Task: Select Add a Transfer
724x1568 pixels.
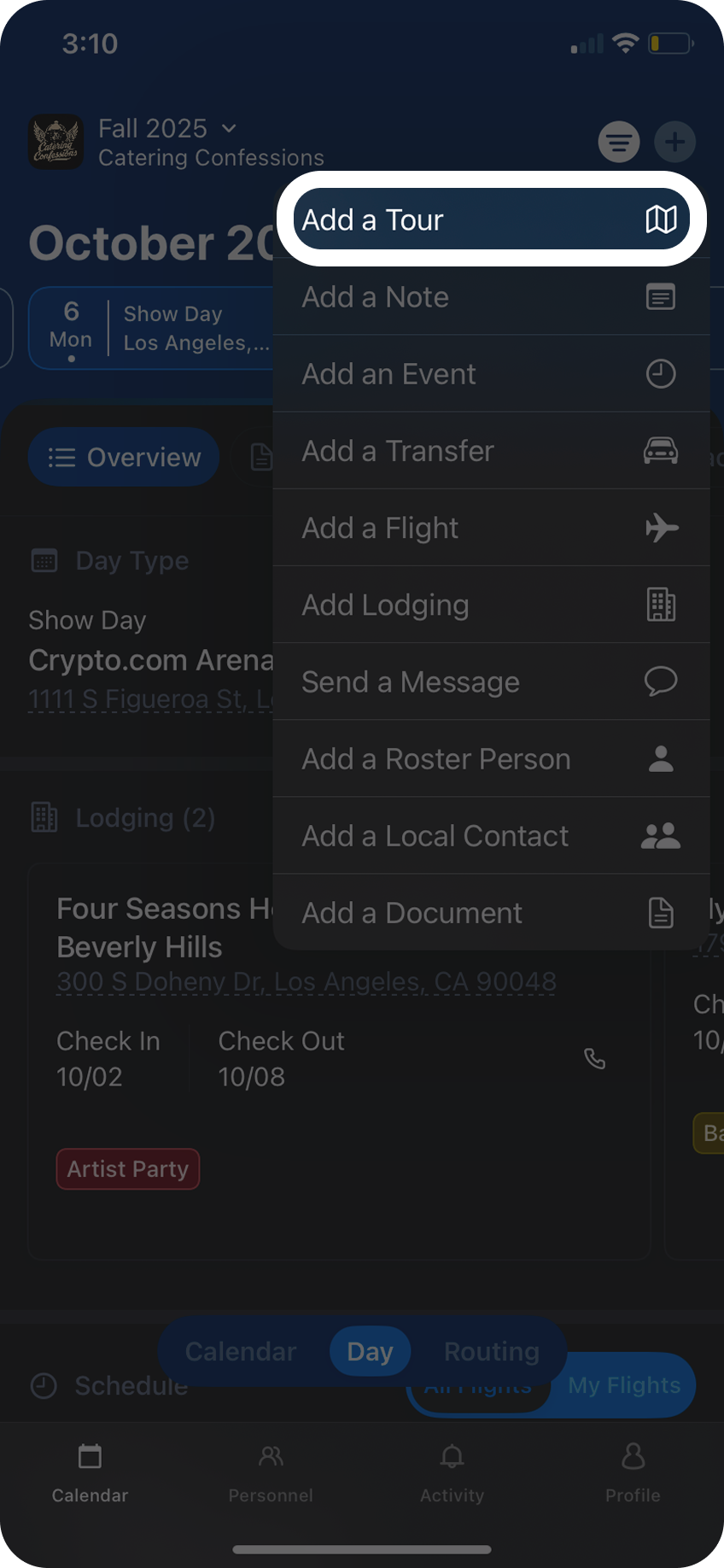Action: click(x=490, y=451)
